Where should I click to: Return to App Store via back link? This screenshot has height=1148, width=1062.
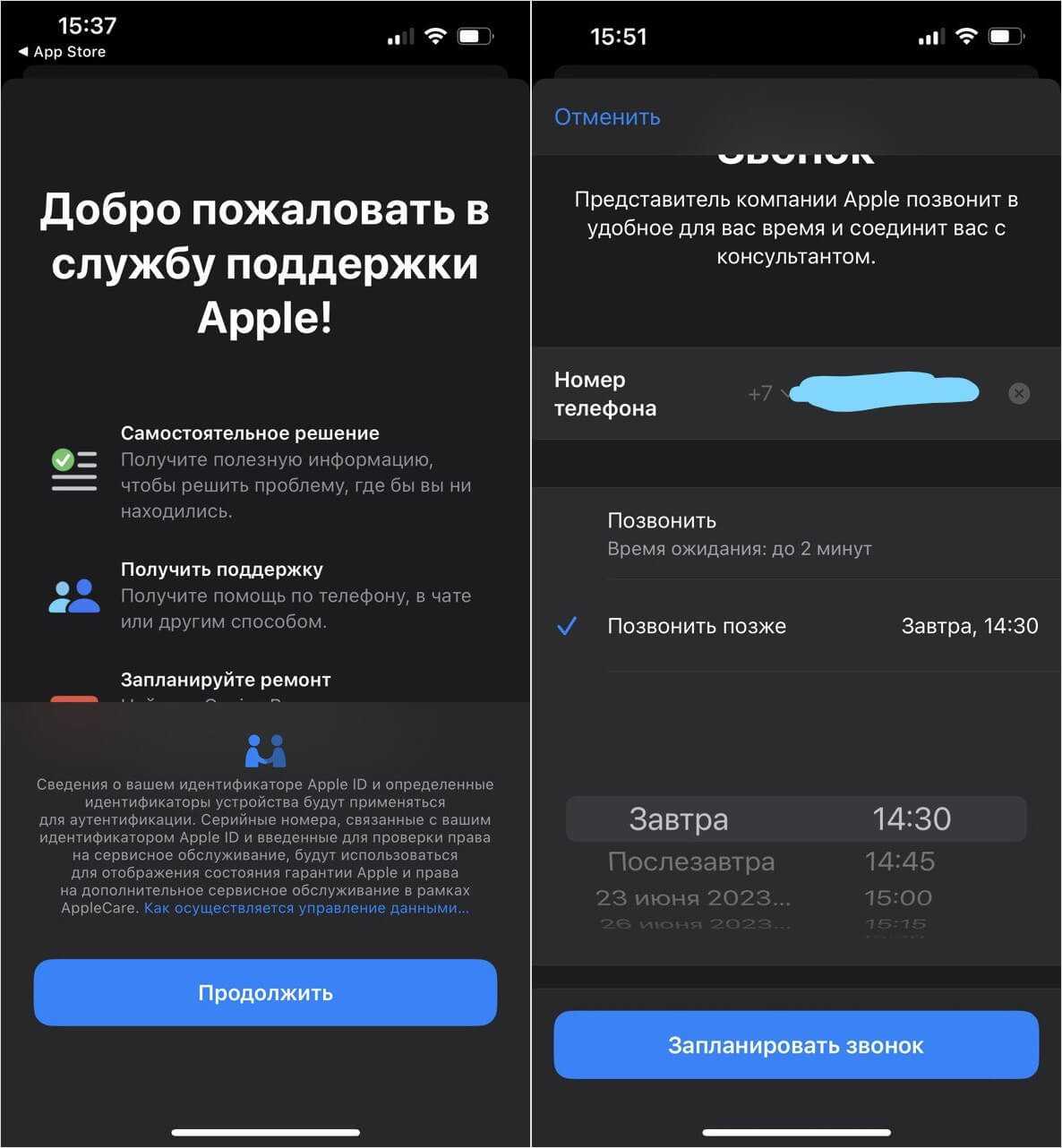62,52
